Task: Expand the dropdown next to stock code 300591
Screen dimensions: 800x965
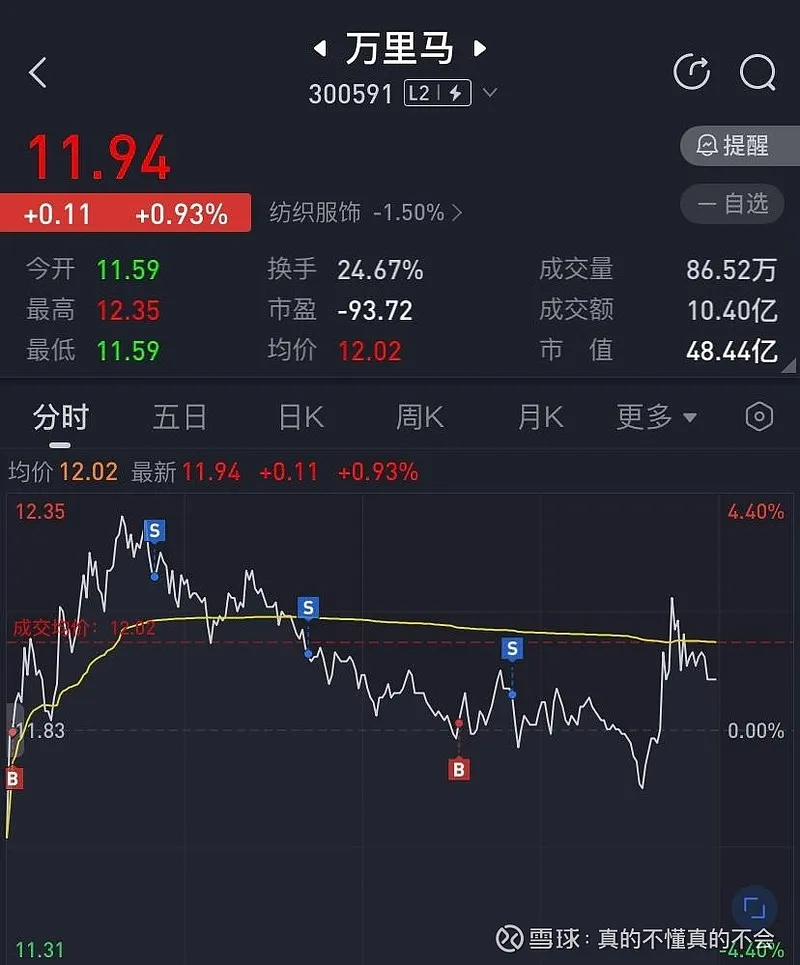Action: 490,94
